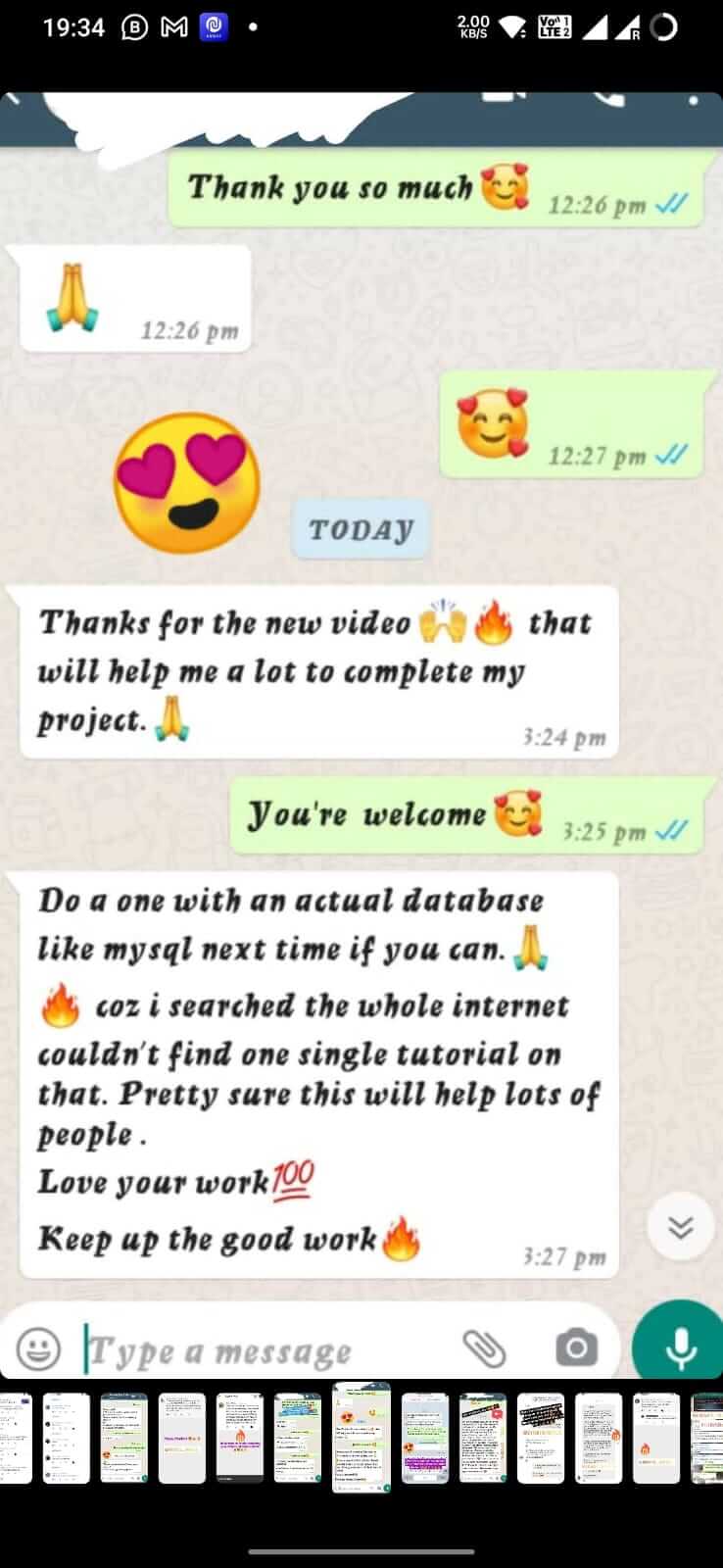Viewport: 723px width, 1568px height.
Task: Open the first thumbnail in the filmstrip
Action: 16,1438
